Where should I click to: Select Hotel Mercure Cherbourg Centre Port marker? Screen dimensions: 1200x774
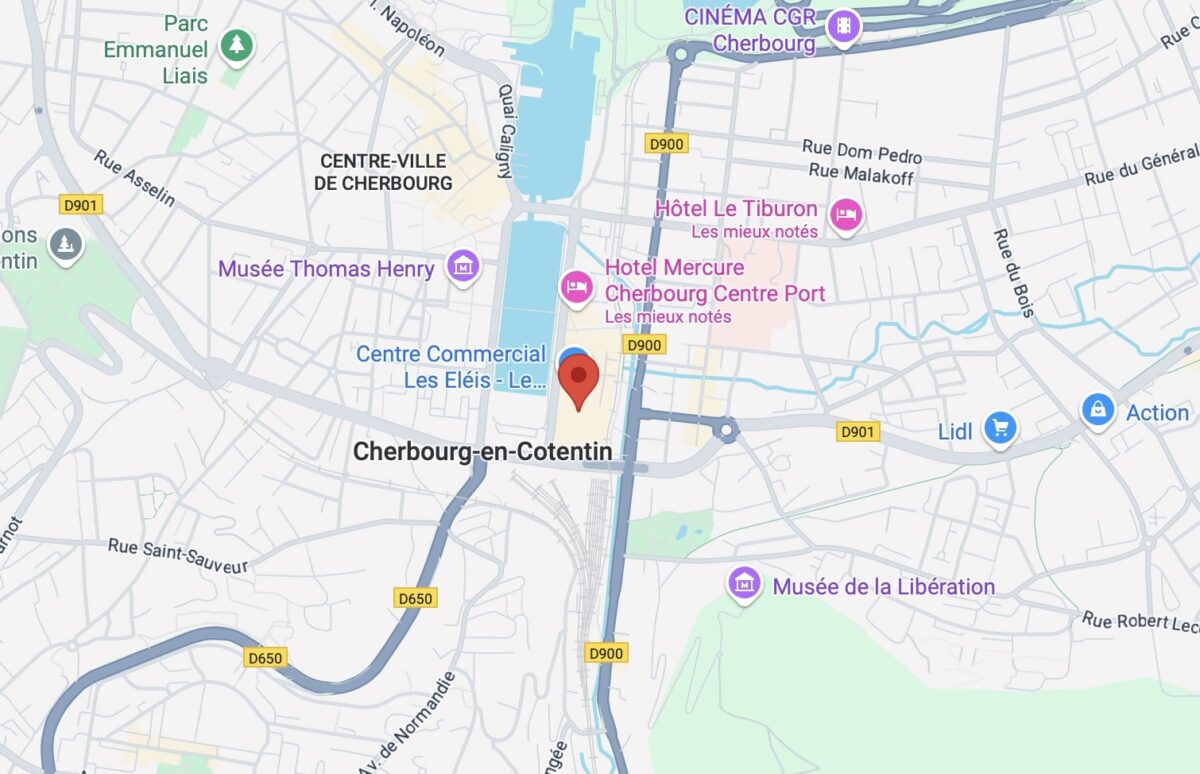[577, 287]
